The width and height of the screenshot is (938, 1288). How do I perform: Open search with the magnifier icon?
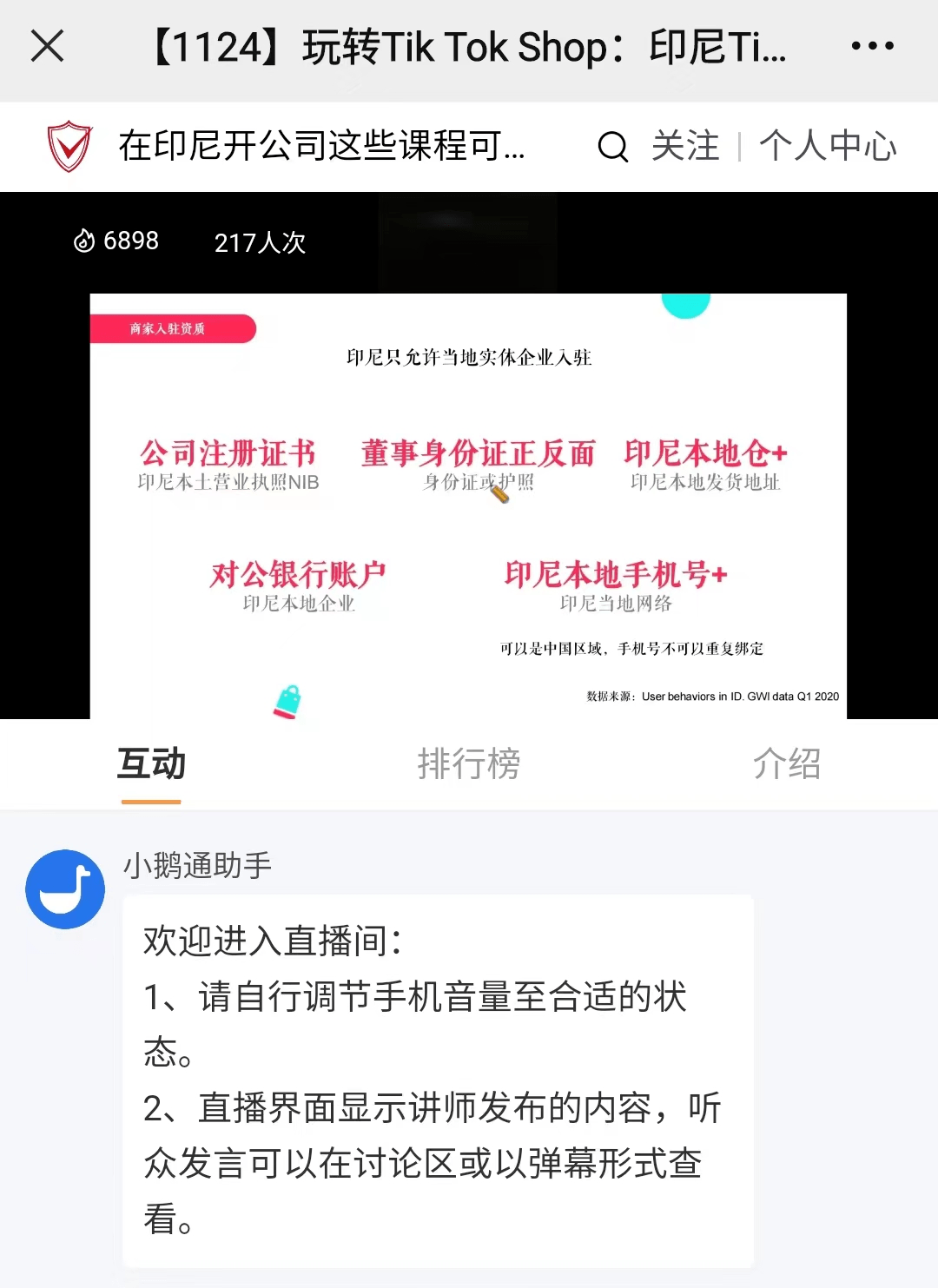click(614, 146)
